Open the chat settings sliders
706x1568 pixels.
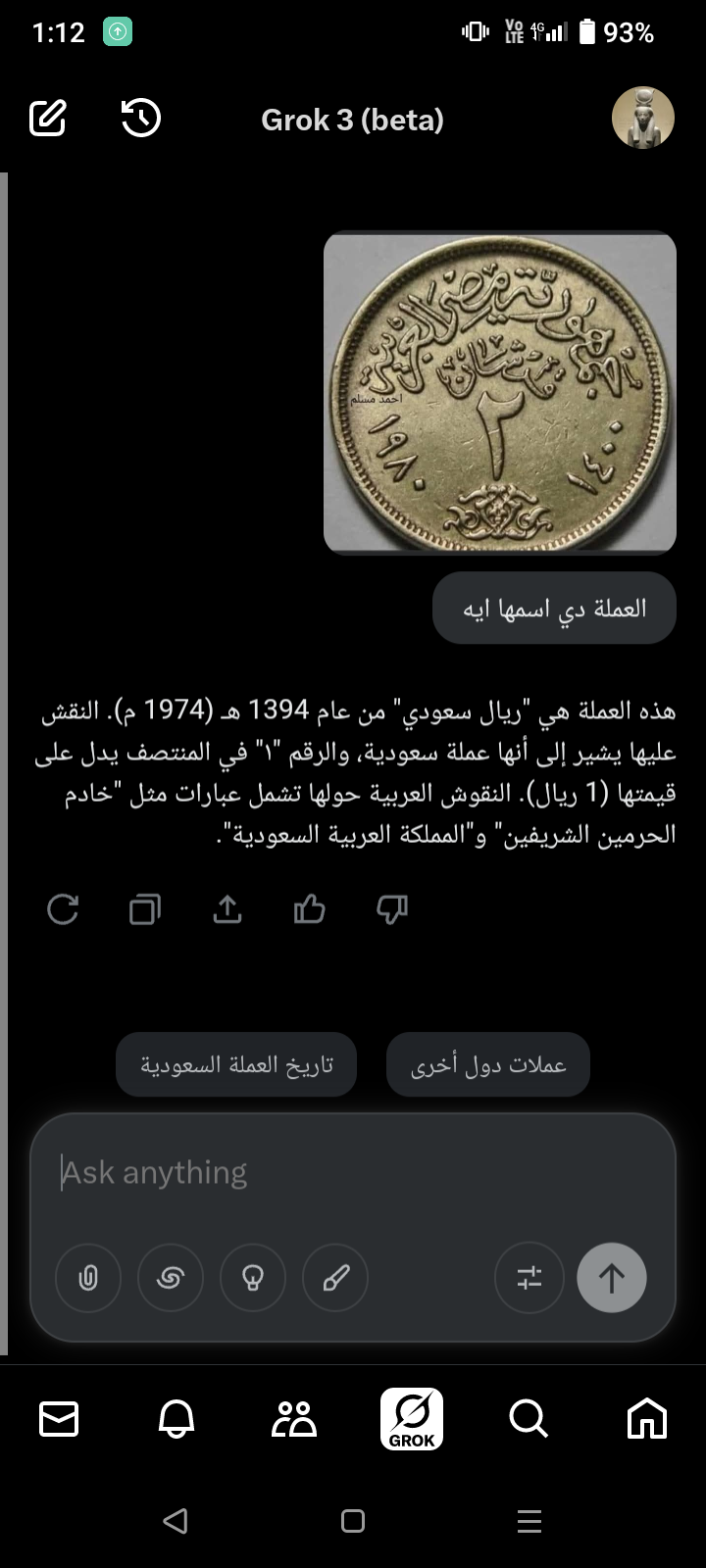point(529,1278)
